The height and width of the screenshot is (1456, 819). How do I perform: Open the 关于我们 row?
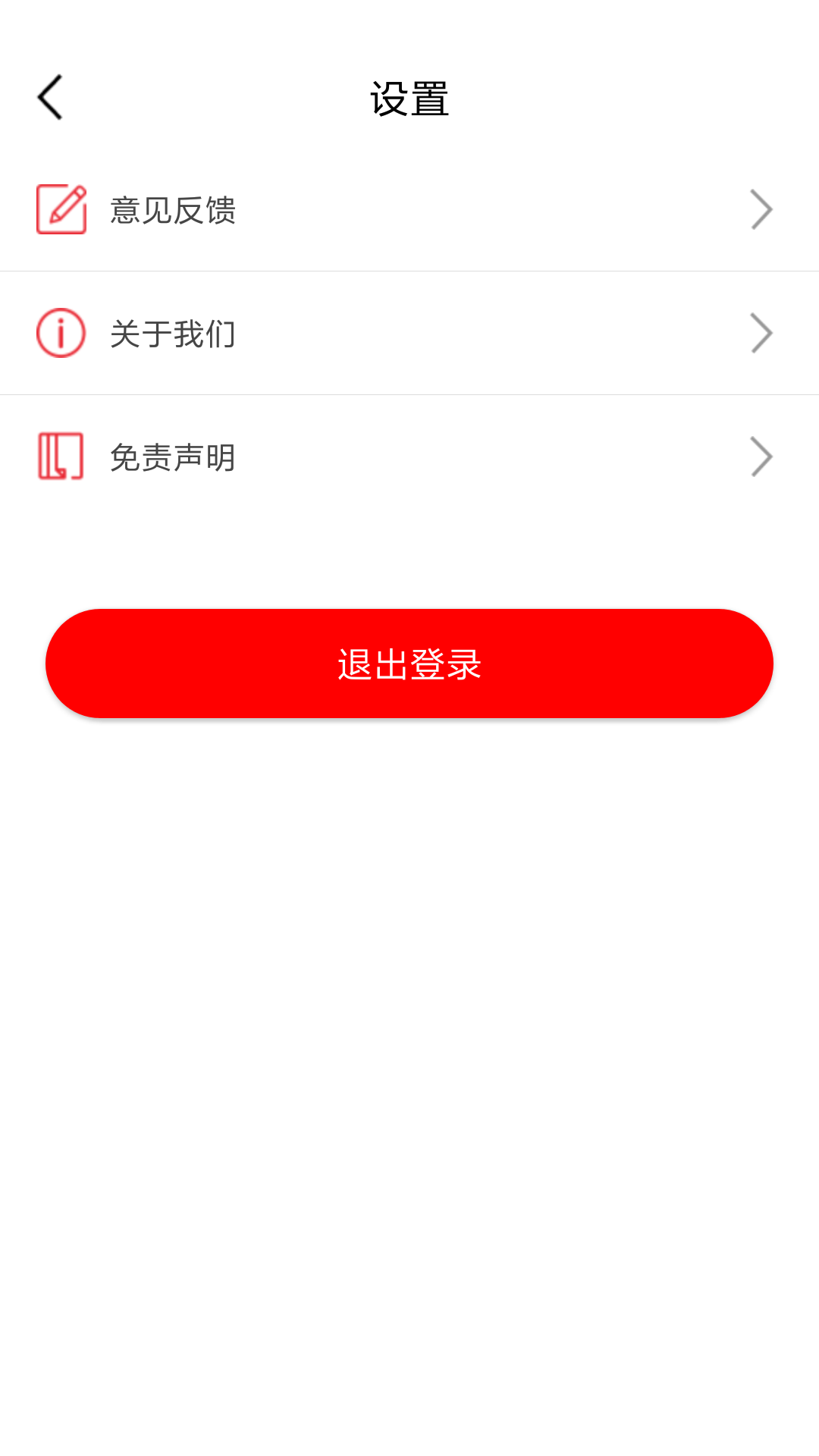409,333
